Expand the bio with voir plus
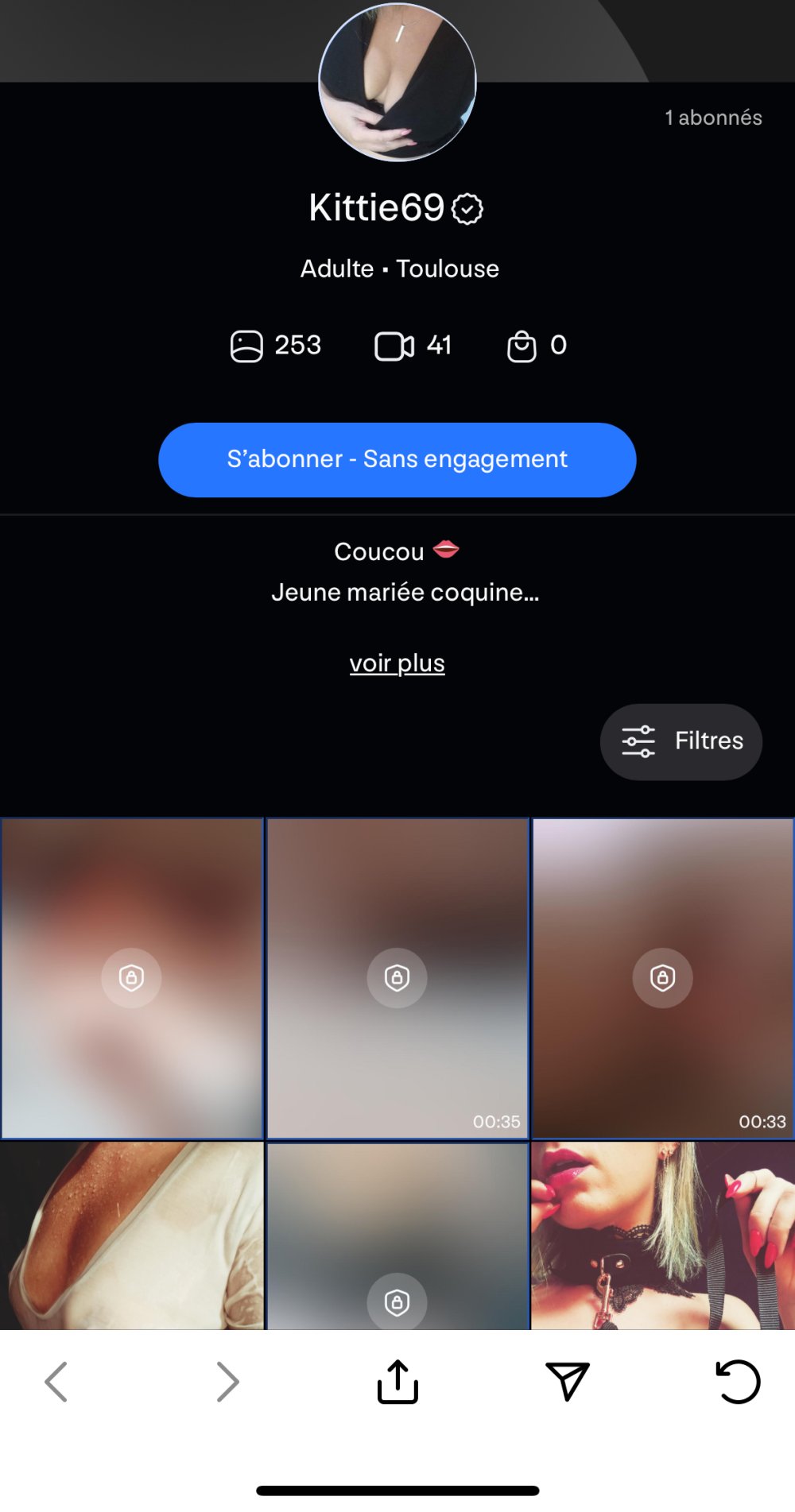The image size is (795, 1512). tap(397, 663)
